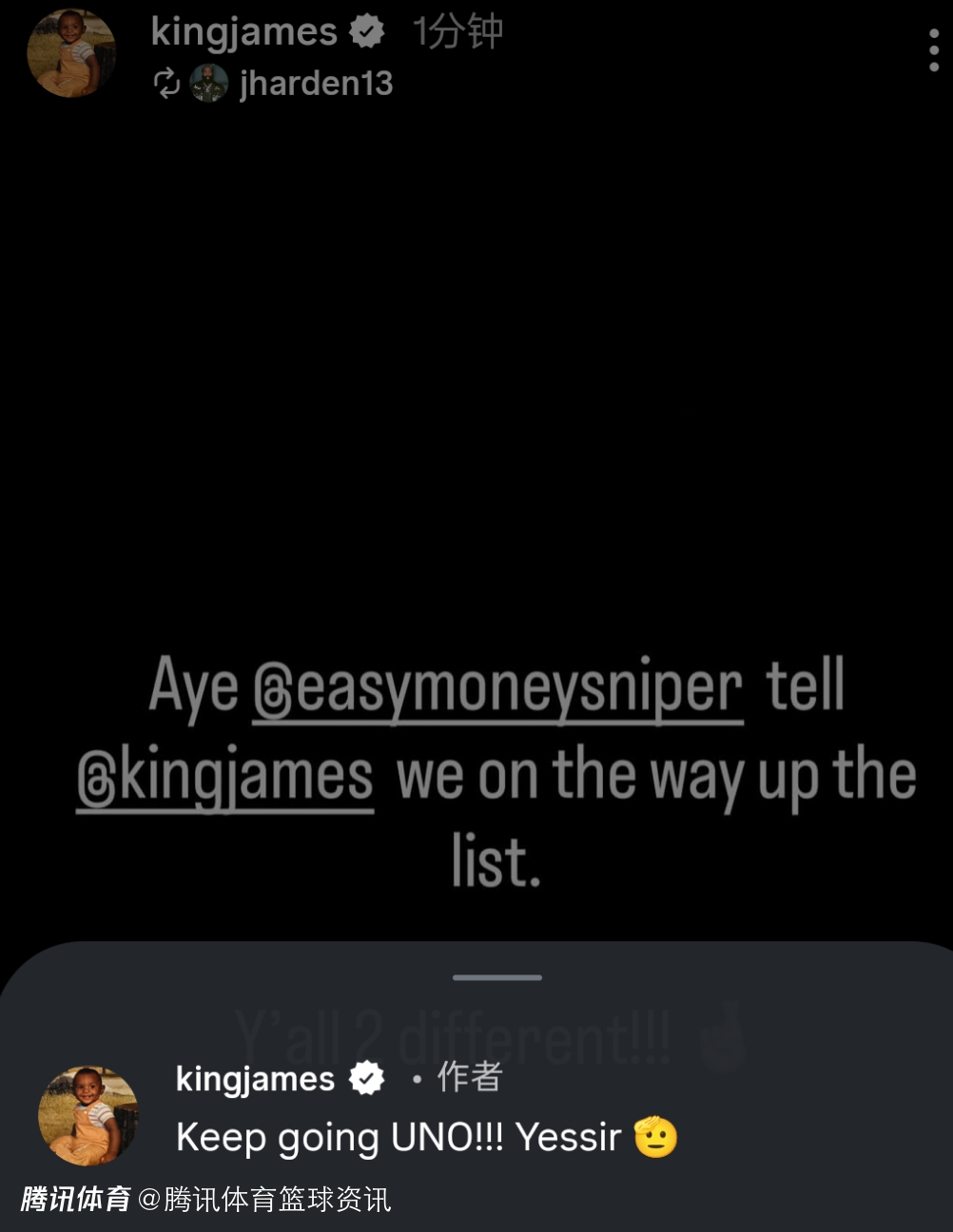Open the @kingjames mention in the story text
This screenshot has height=1232, width=953.
pos(225,779)
